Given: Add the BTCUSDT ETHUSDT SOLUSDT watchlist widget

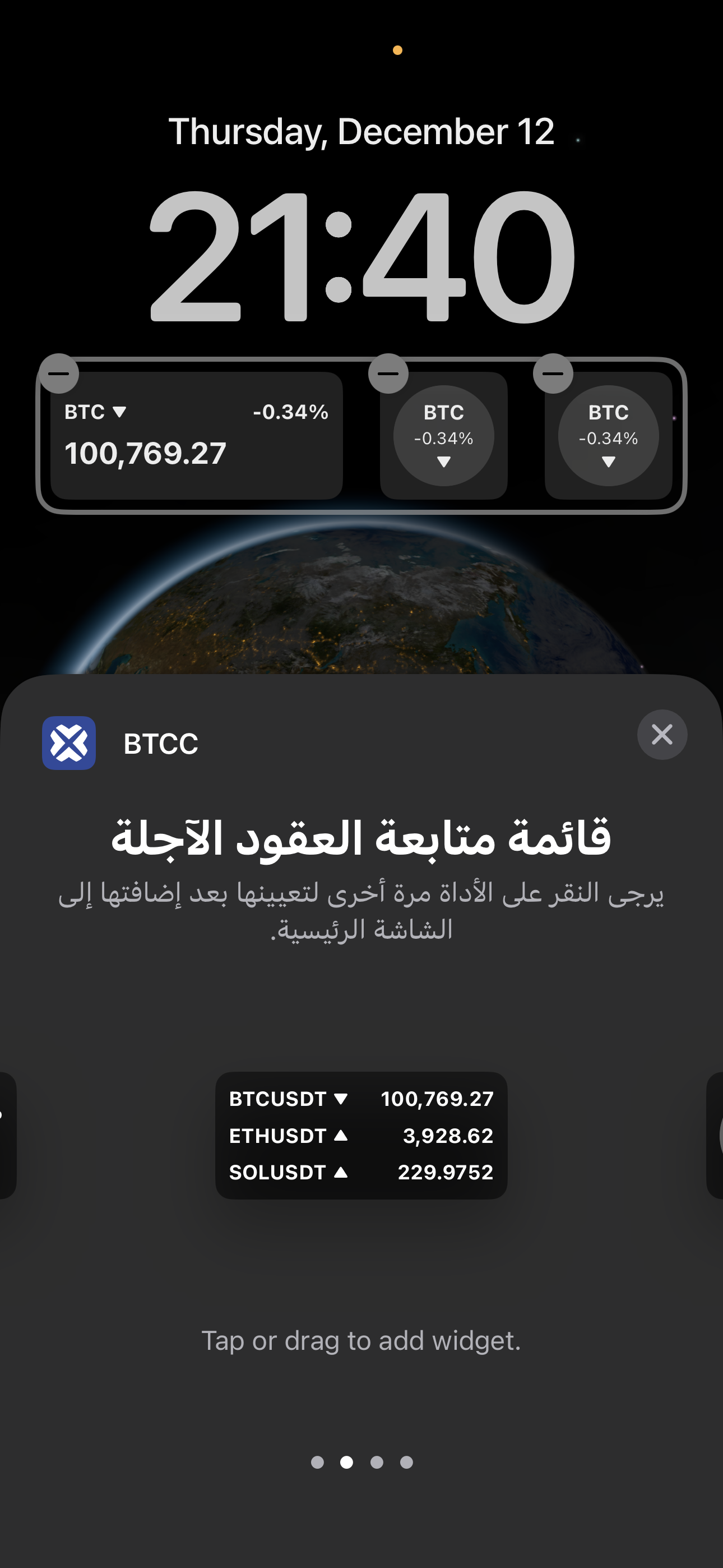Looking at the screenshot, I should 361,1135.
